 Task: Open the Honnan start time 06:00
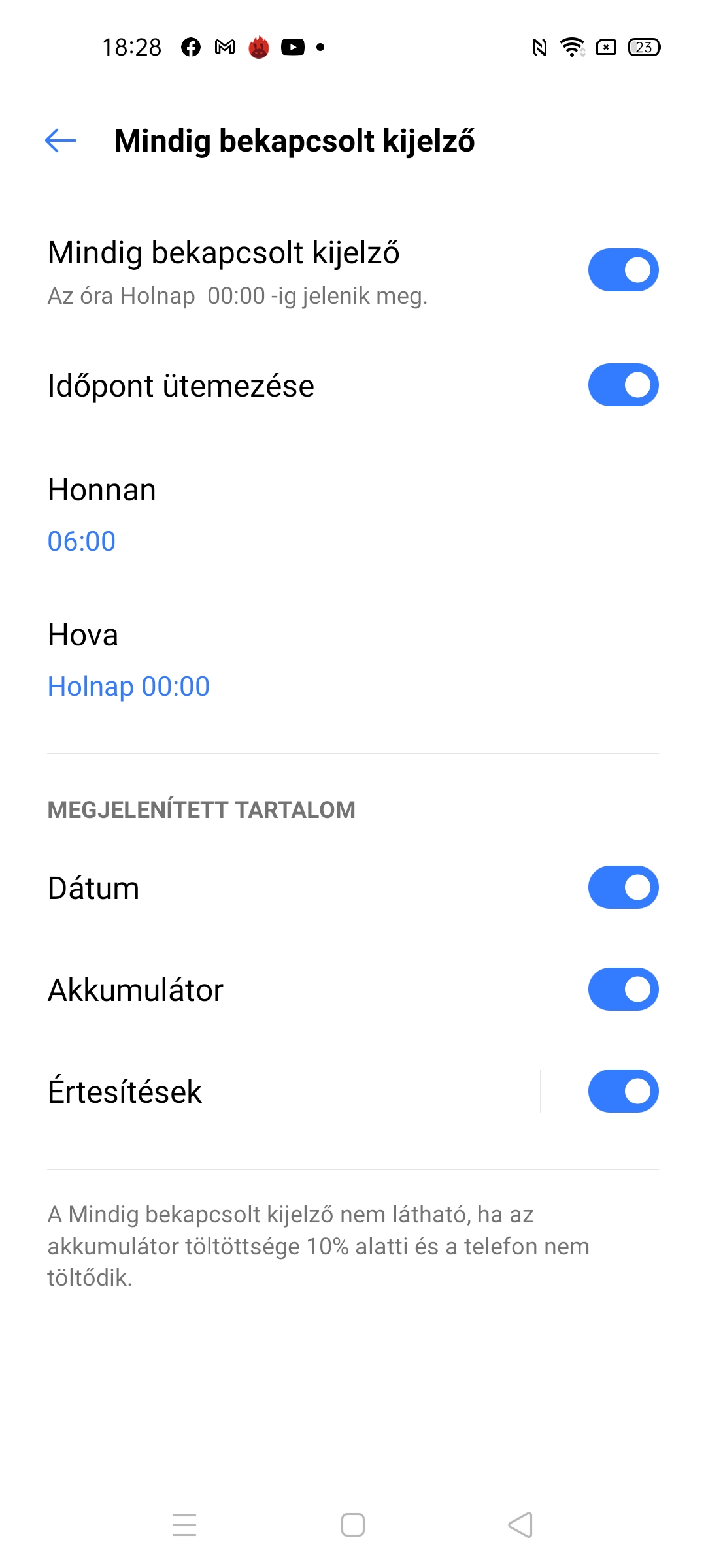pyautogui.click(x=353, y=515)
